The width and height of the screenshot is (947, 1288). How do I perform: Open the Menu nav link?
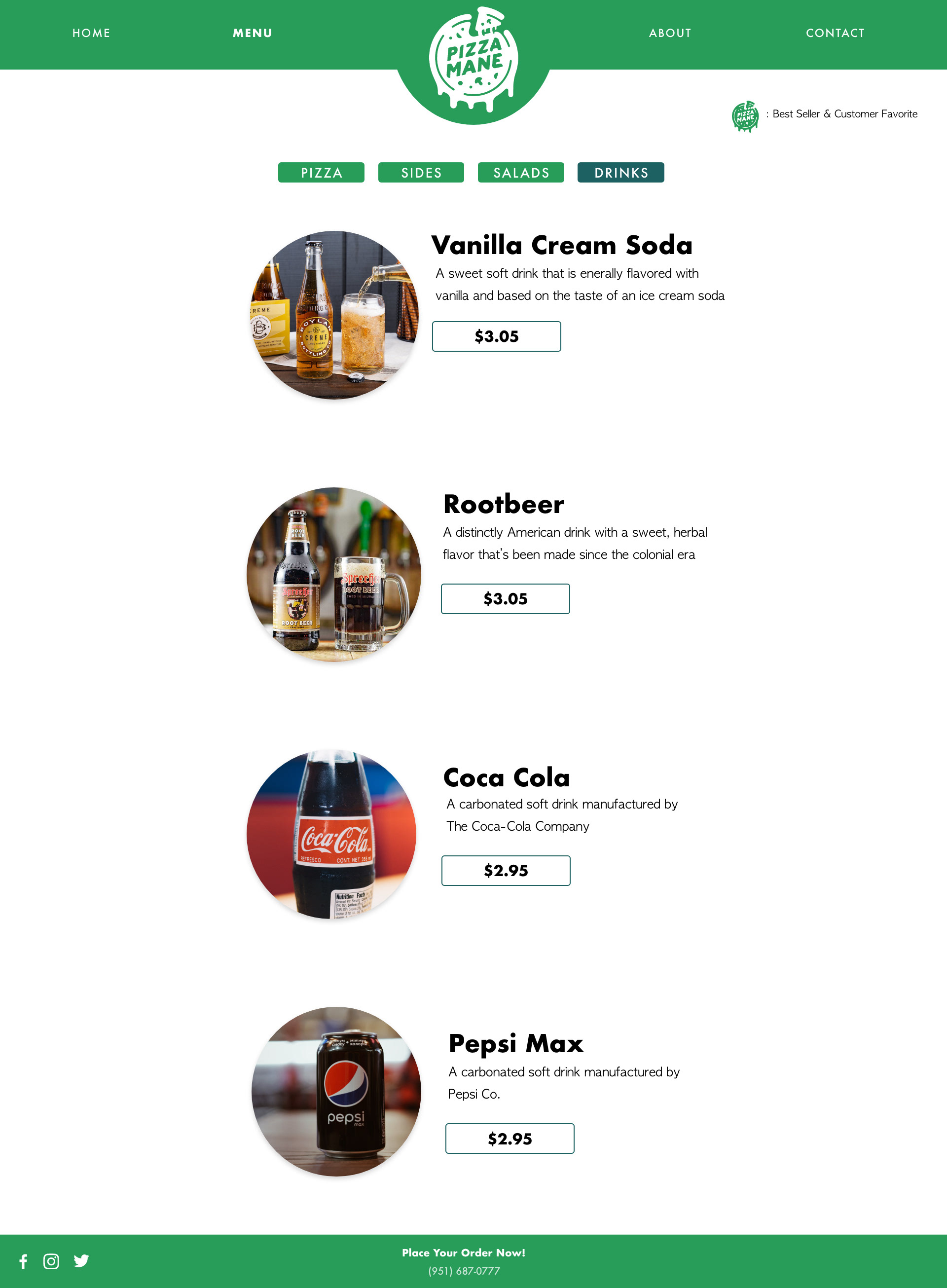252,33
